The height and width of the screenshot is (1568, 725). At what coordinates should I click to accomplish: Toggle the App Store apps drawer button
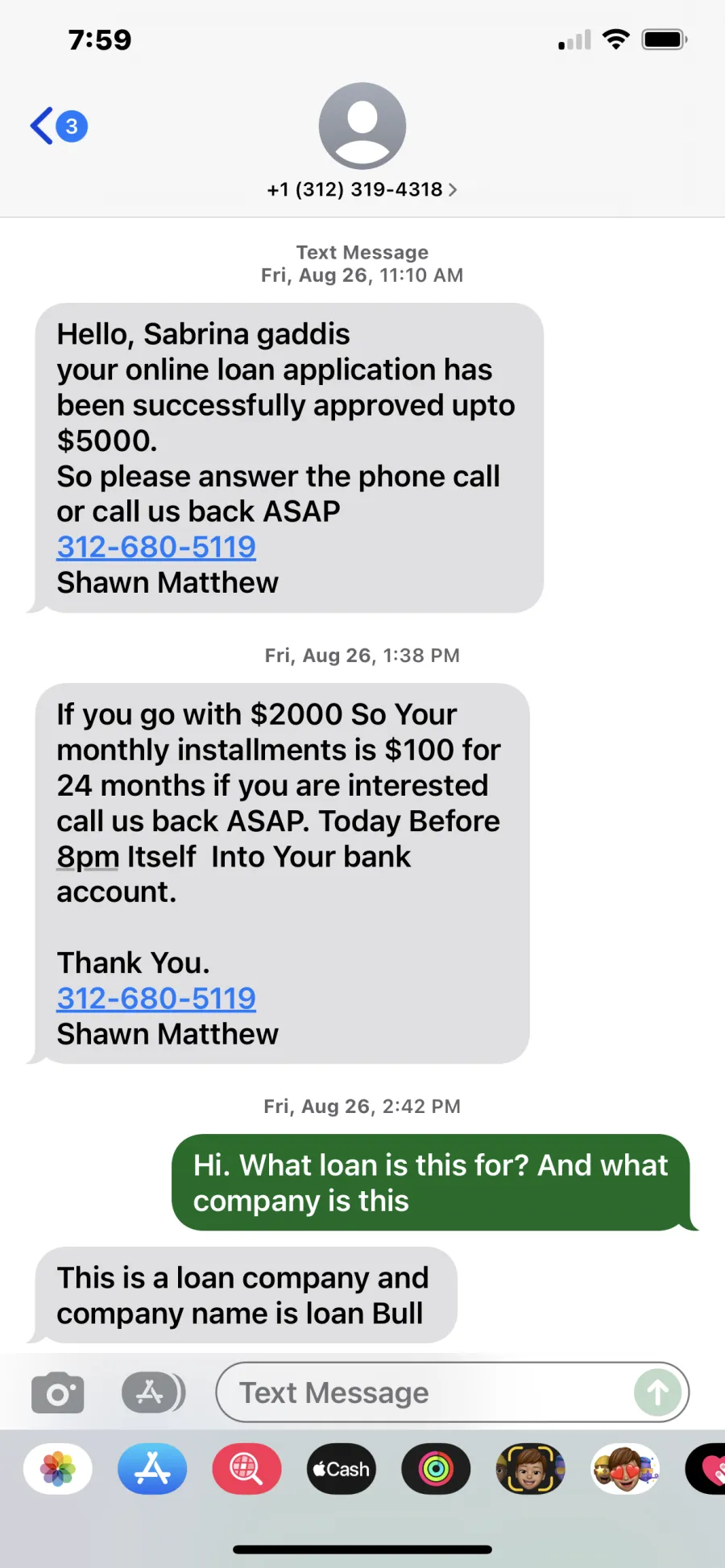pos(153,1392)
